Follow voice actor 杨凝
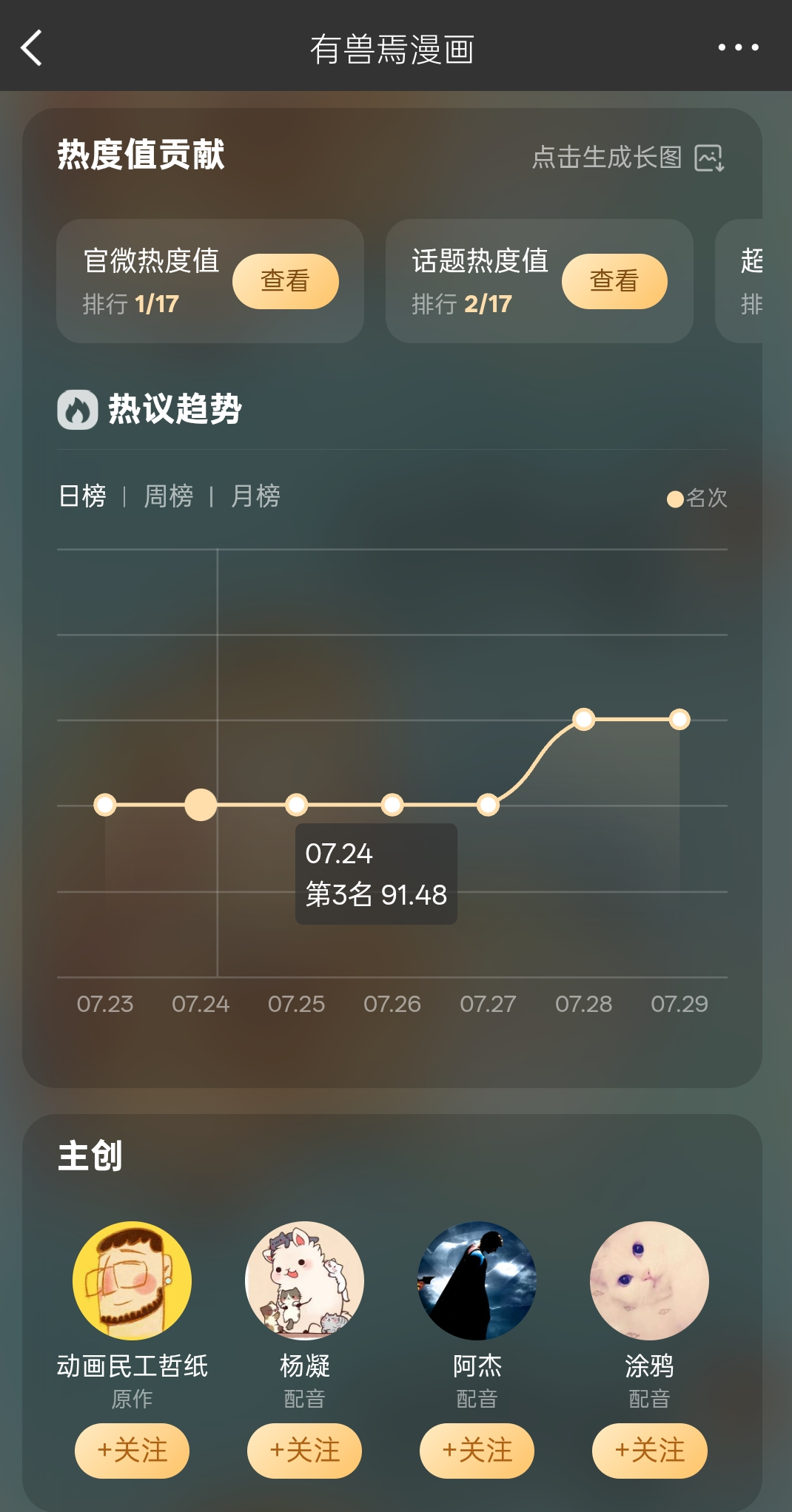 [304, 1450]
